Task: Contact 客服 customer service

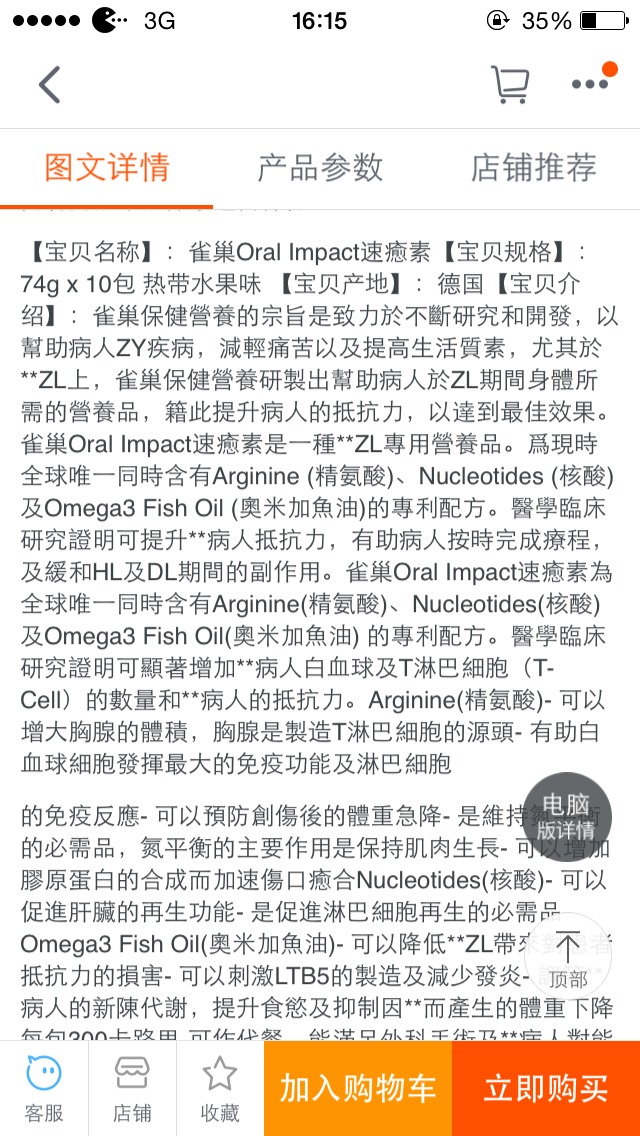Action: pyautogui.click(x=44, y=1088)
